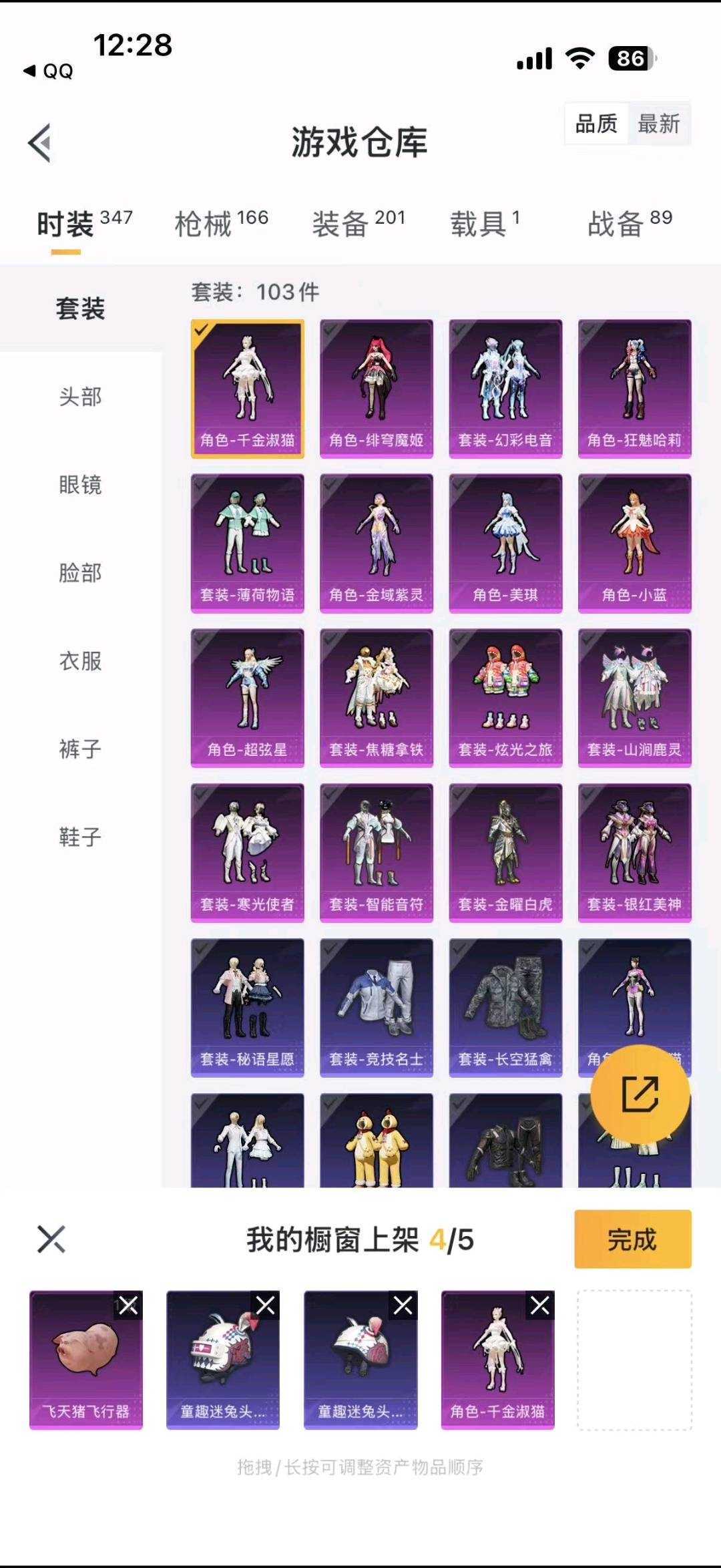Select the 套装-炫光之旅 item
This screenshot has width=721, height=1568.
(x=505, y=698)
